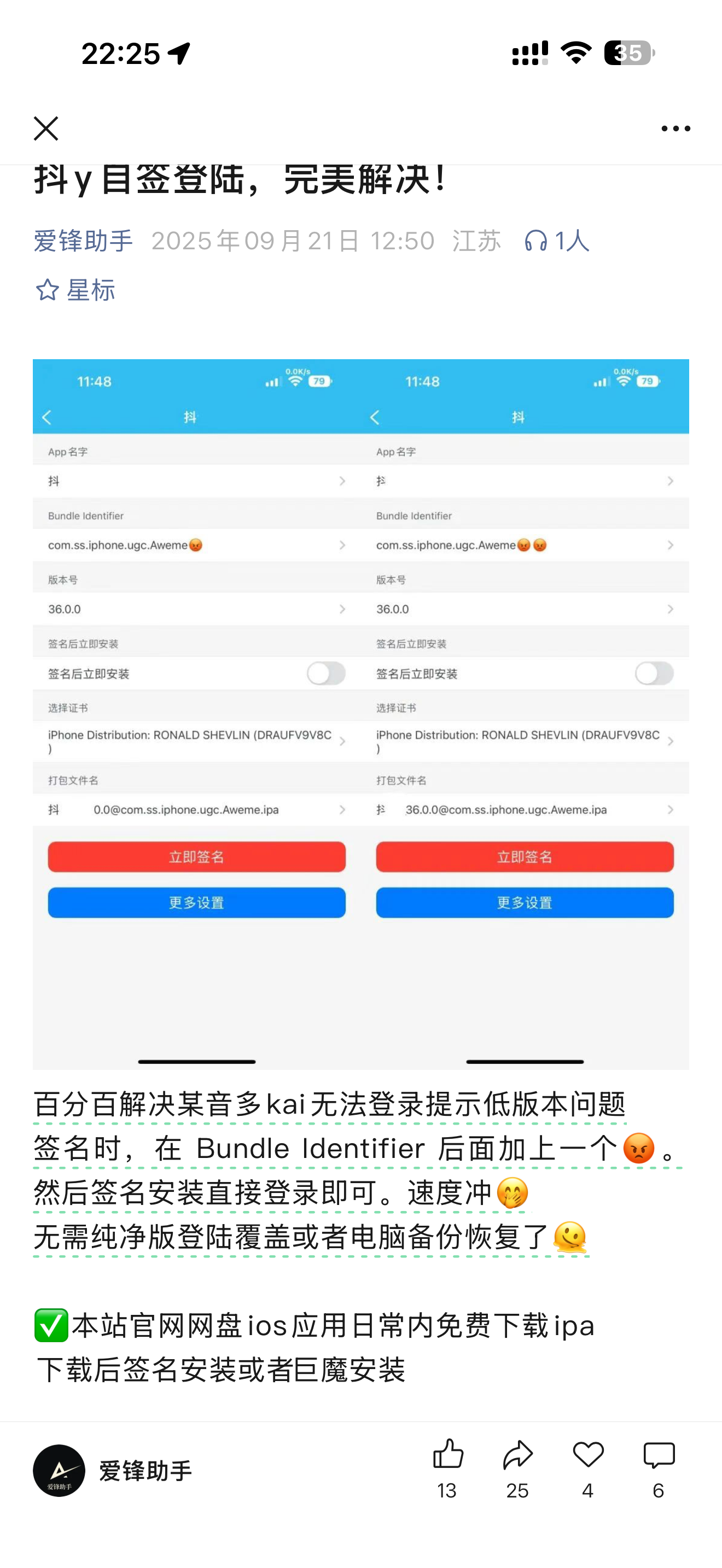This screenshot has width=722, height=1568.
Task: Tap the share arrow icon
Action: [518, 1454]
